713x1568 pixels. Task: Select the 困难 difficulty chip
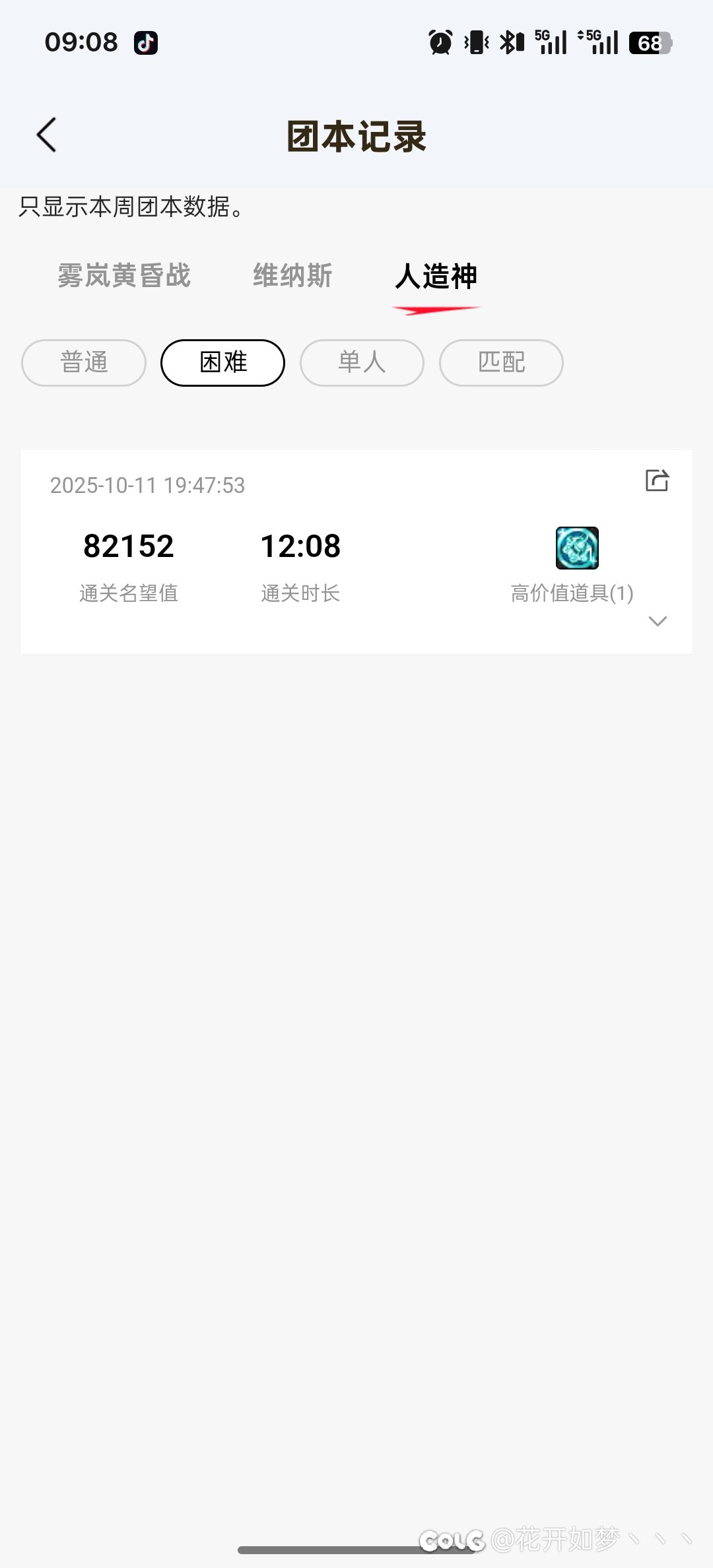(x=223, y=362)
